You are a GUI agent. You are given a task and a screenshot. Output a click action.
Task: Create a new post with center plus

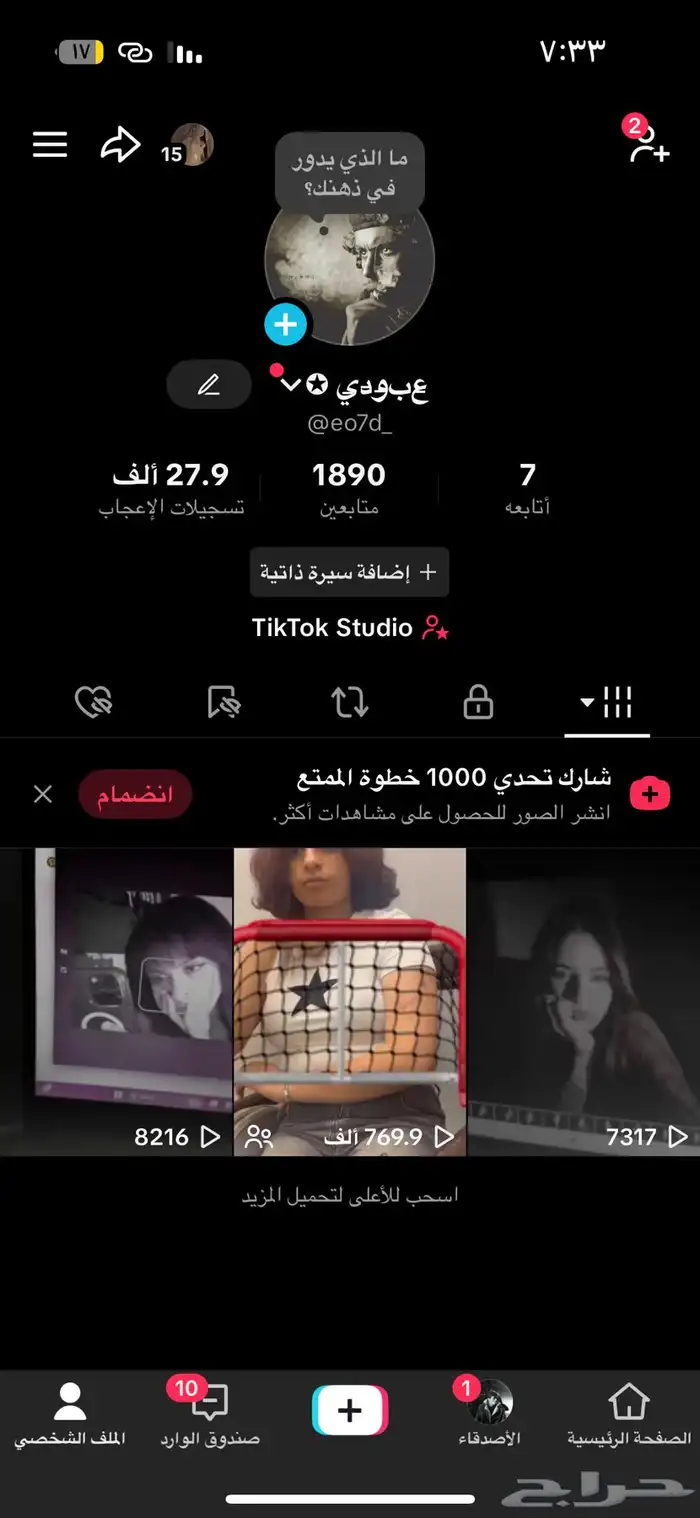point(349,1411)
